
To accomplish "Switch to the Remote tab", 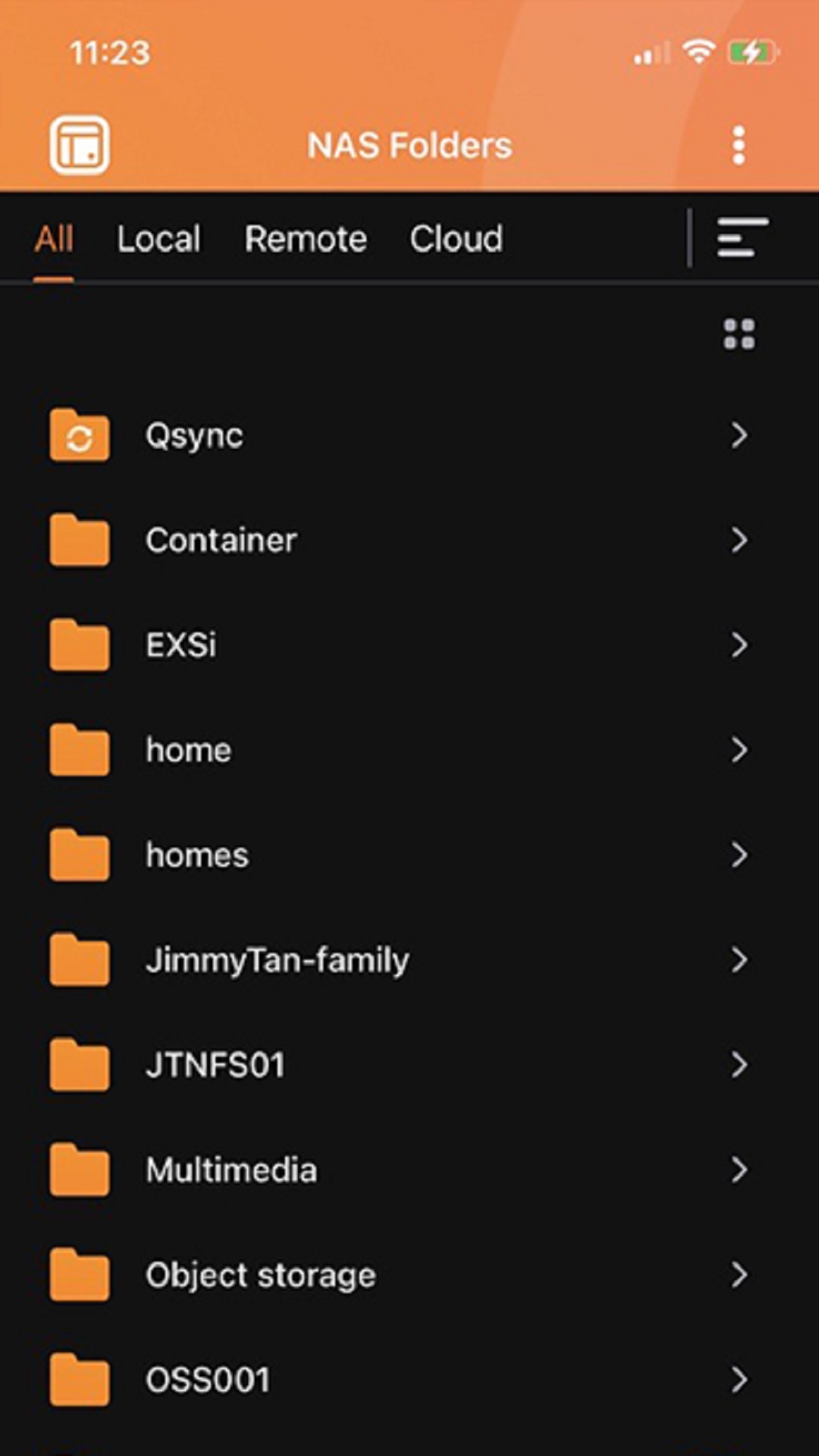I will click(305, 238).
